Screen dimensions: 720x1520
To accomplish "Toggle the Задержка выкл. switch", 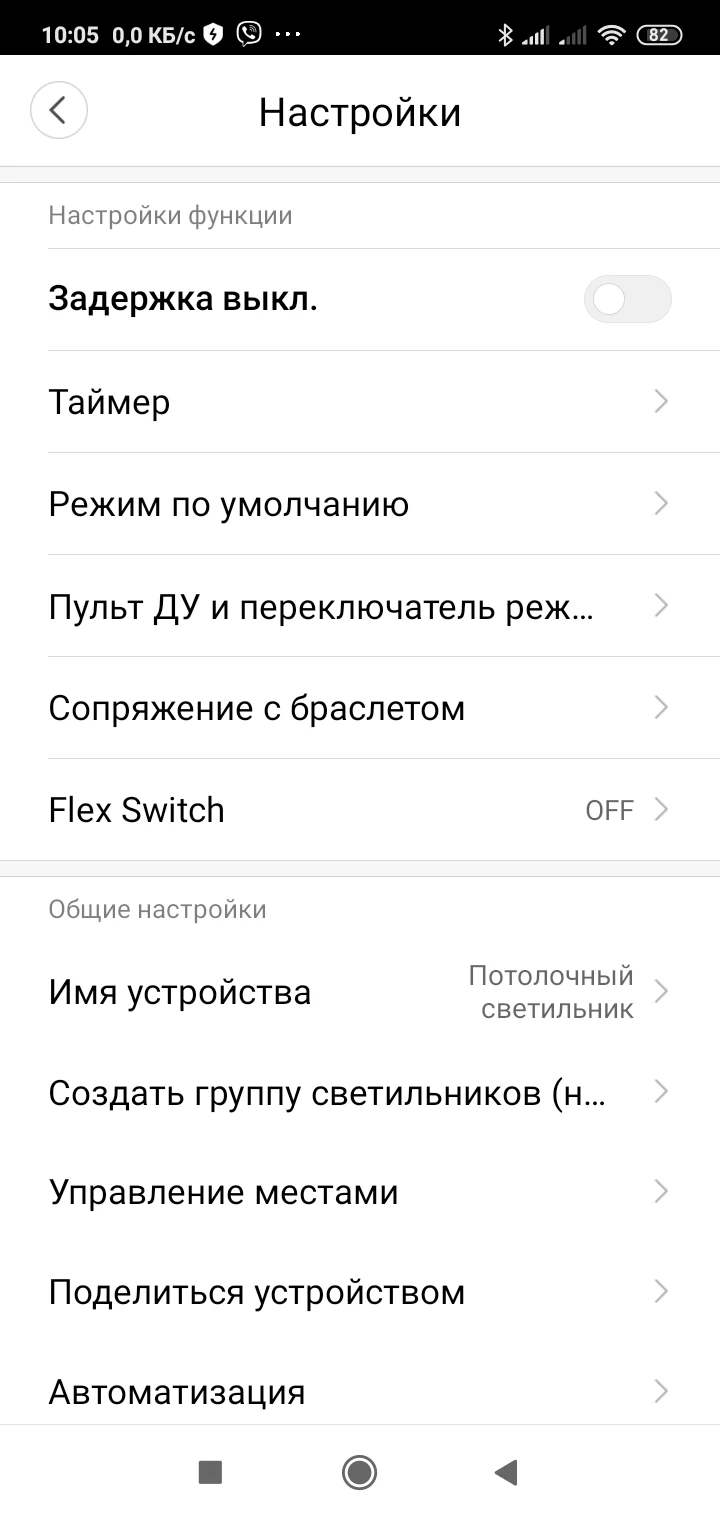I will coord(627,299).
